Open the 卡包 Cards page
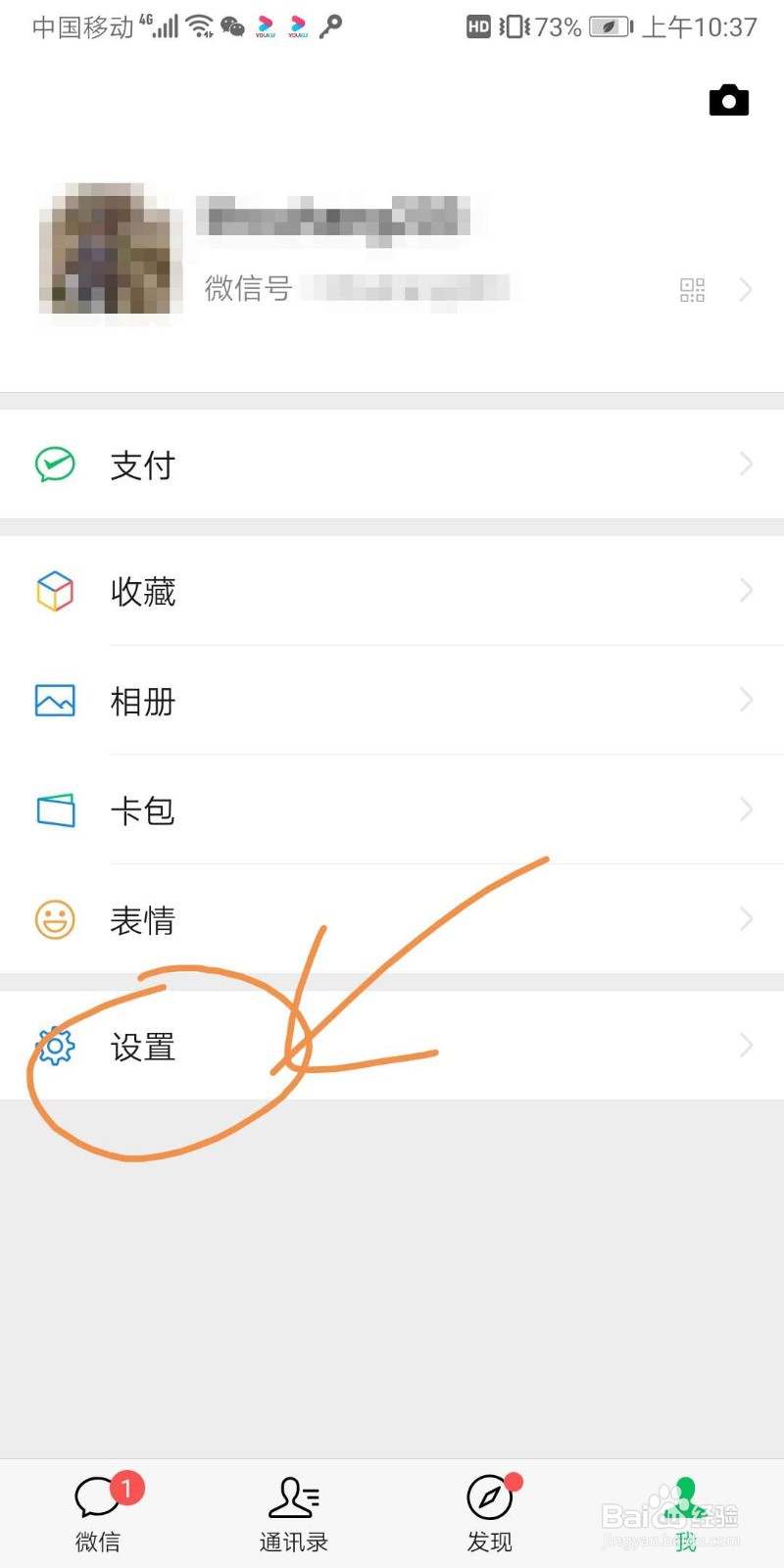This screenshot has width=784, height=1568. [x=143, y=810]
